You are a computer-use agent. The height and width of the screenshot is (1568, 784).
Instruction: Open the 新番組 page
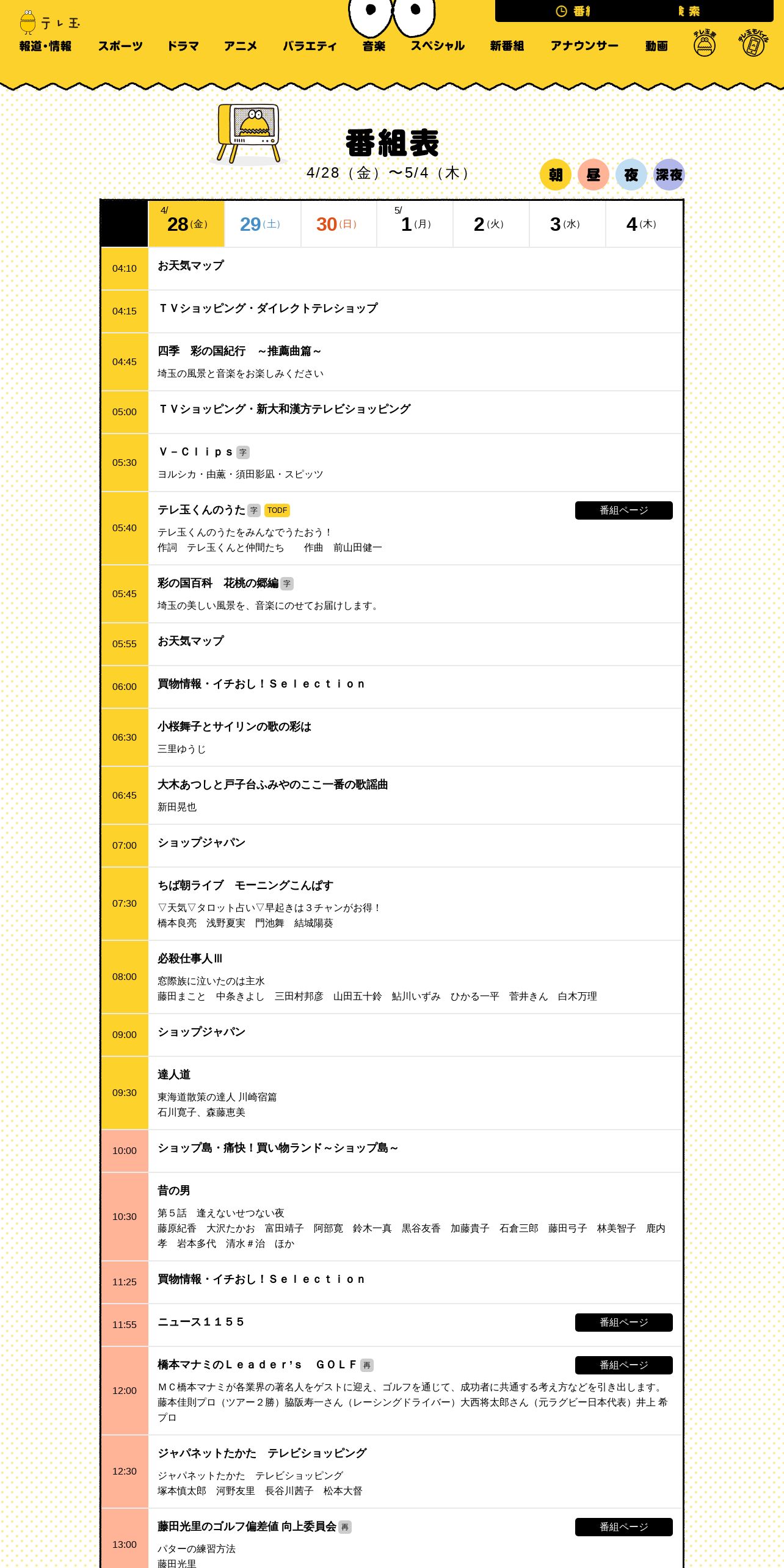[x=507, y=46]
